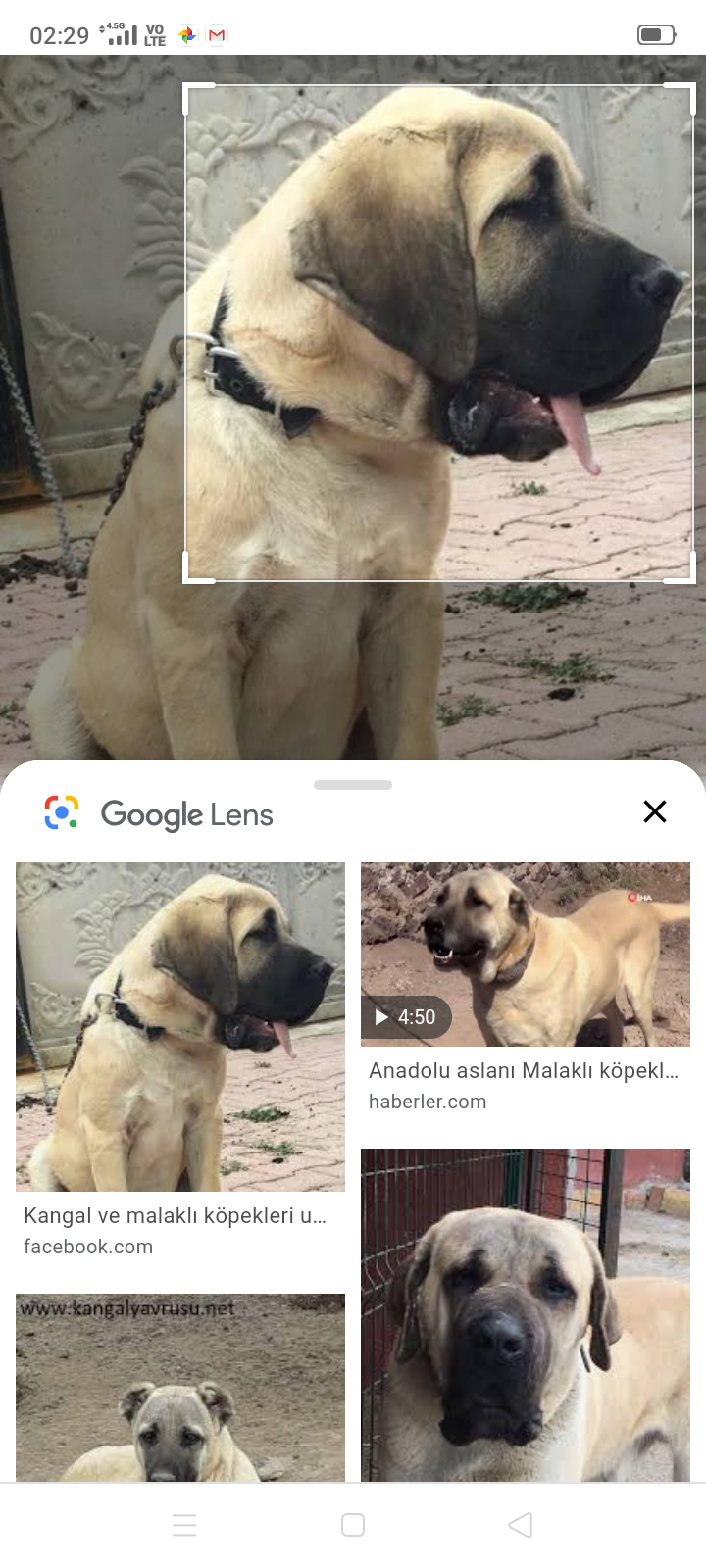This screenshot has height=1568, width=706.
Task: Tap the bottom-right crop corner handle
Action: [681, 568]
